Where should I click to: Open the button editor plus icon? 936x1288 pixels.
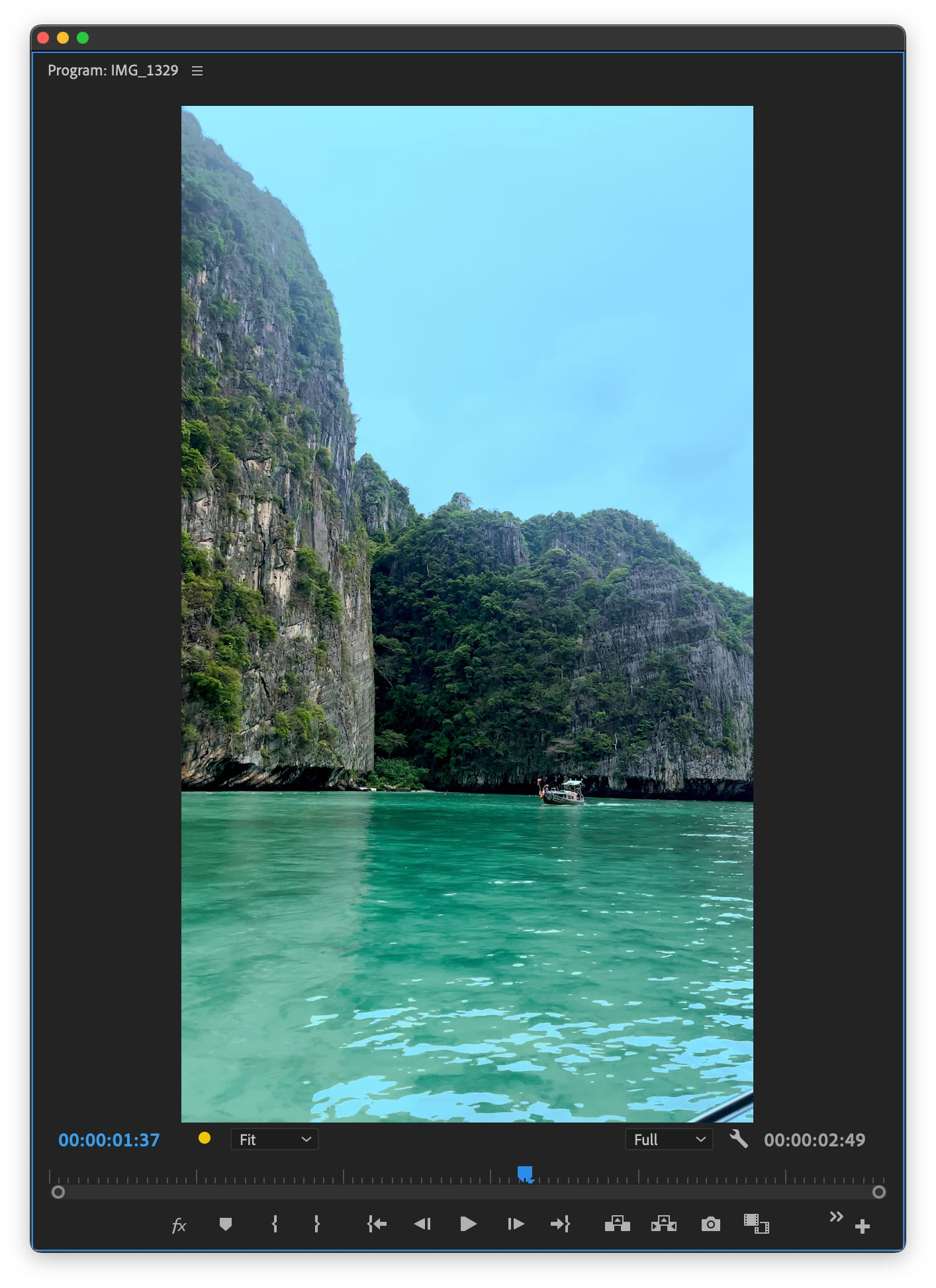[x=862, y=1226]
